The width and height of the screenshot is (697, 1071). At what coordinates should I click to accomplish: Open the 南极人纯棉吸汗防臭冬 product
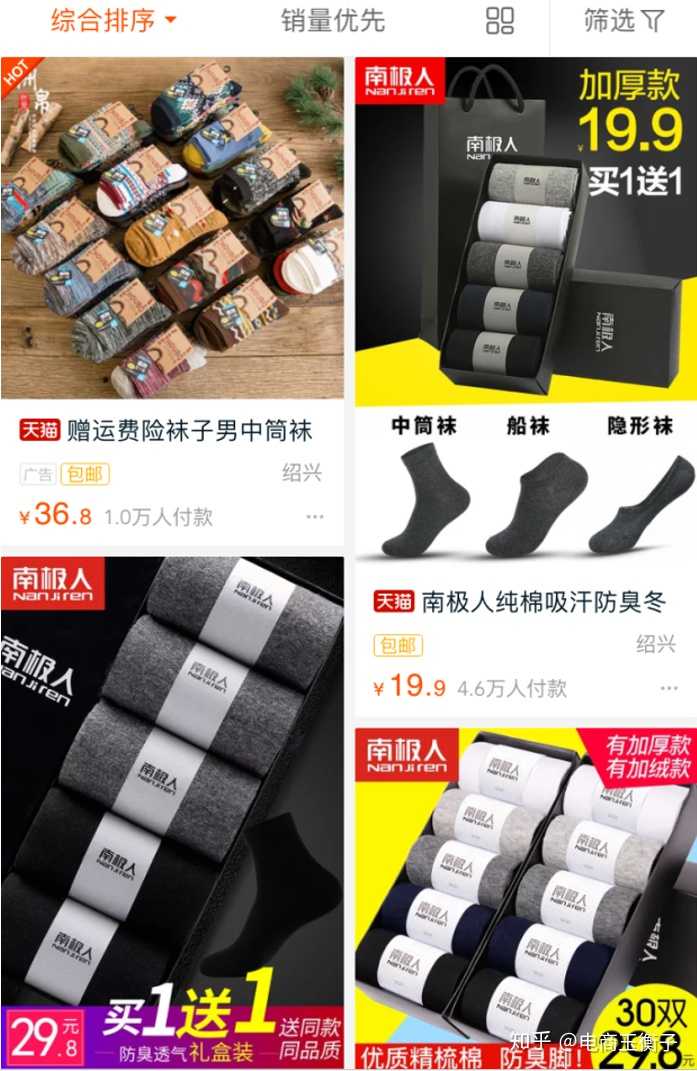pos(543,601)
